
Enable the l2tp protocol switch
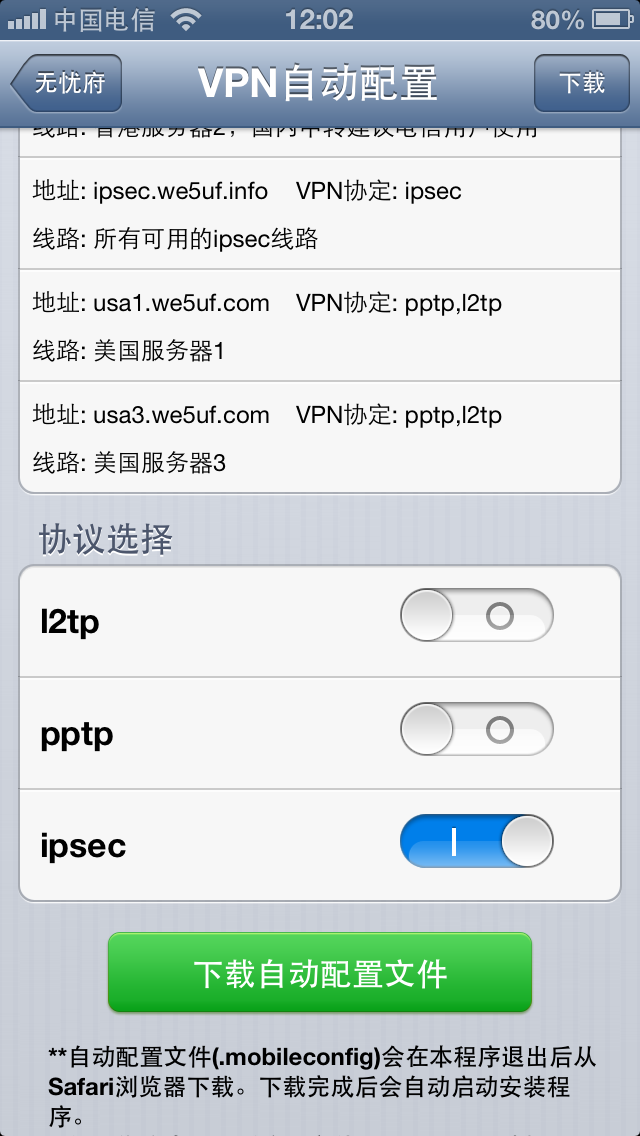[476, 616]
